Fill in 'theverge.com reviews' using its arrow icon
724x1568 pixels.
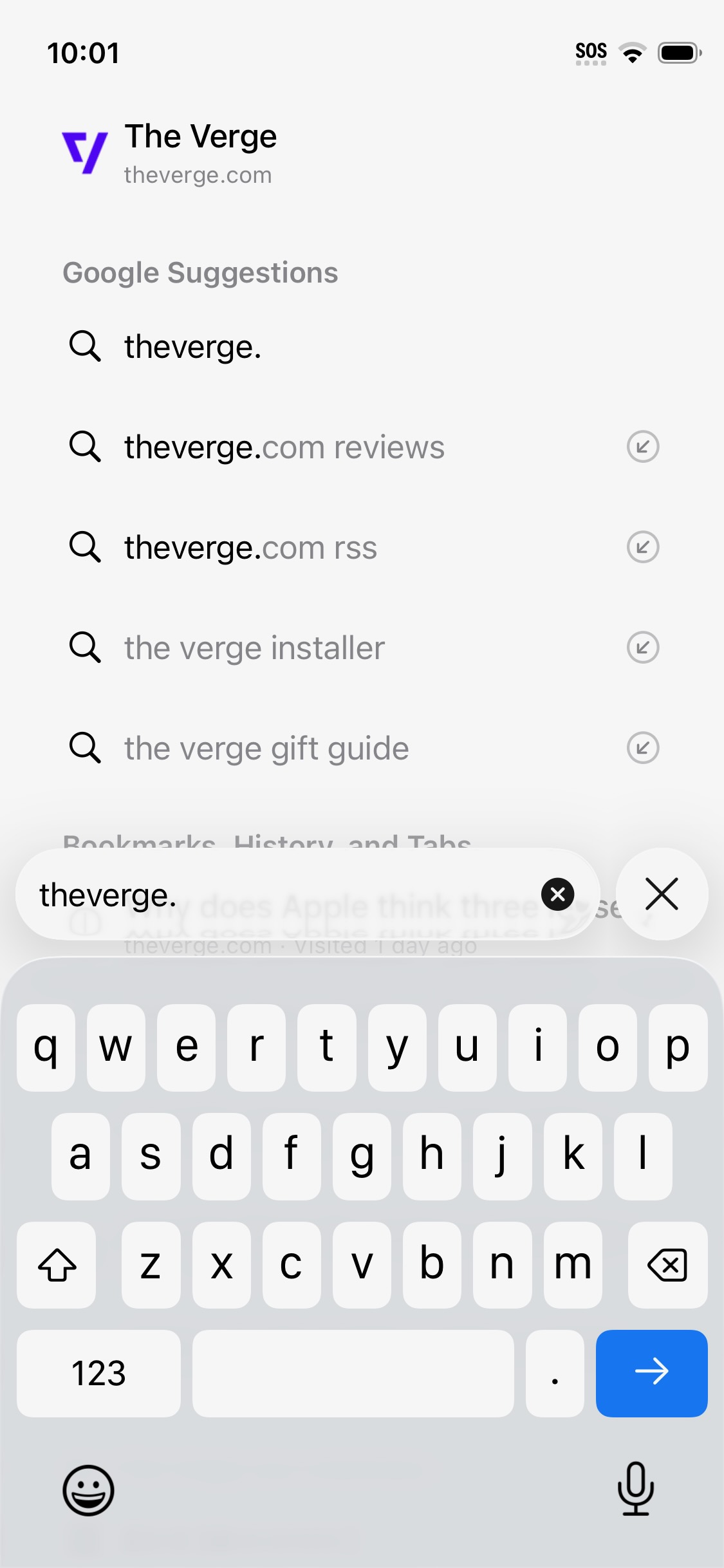coord(642,447)
